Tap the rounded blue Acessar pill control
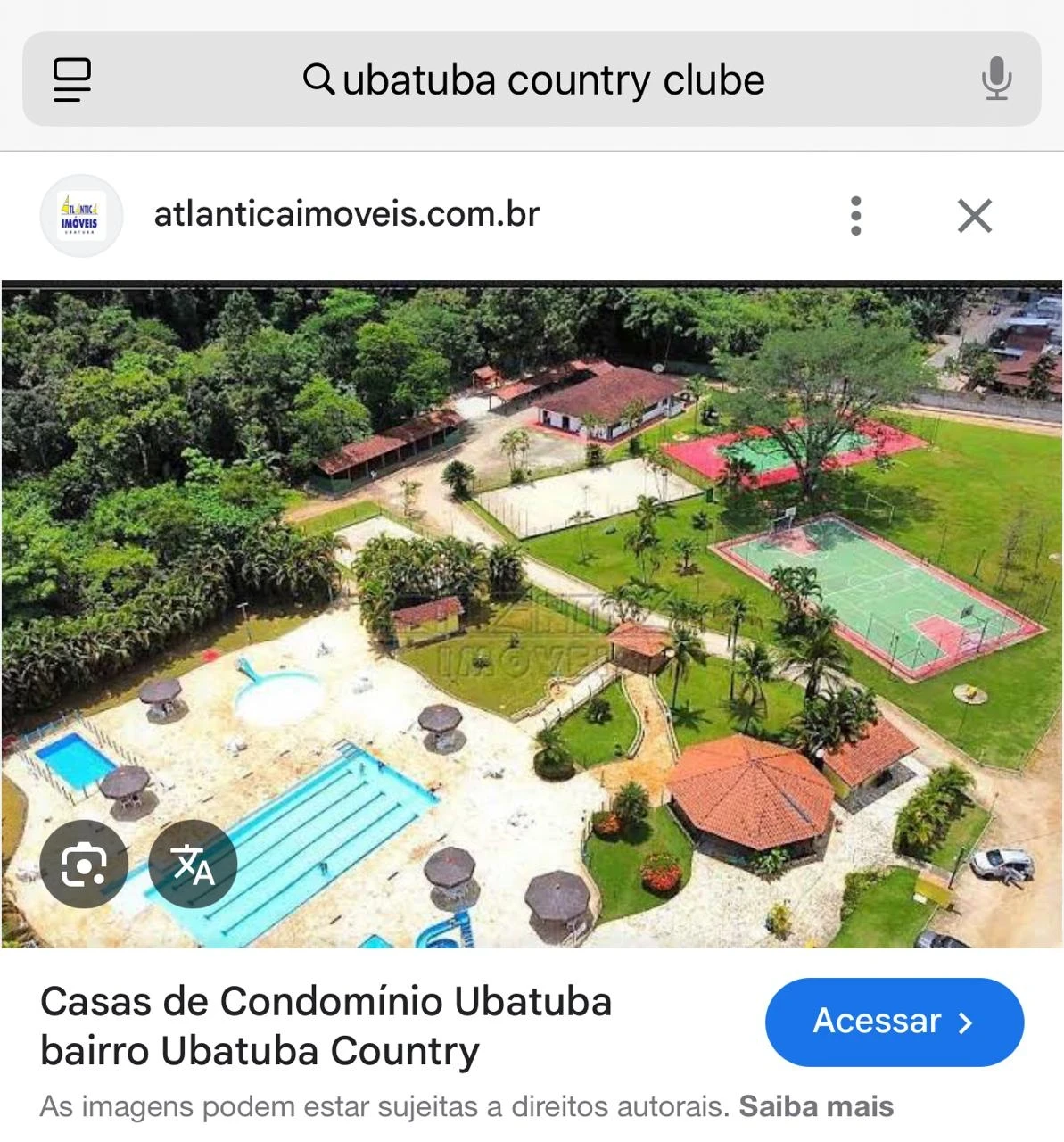This screenshot has width=1064, height=1142. point(894,1022)
